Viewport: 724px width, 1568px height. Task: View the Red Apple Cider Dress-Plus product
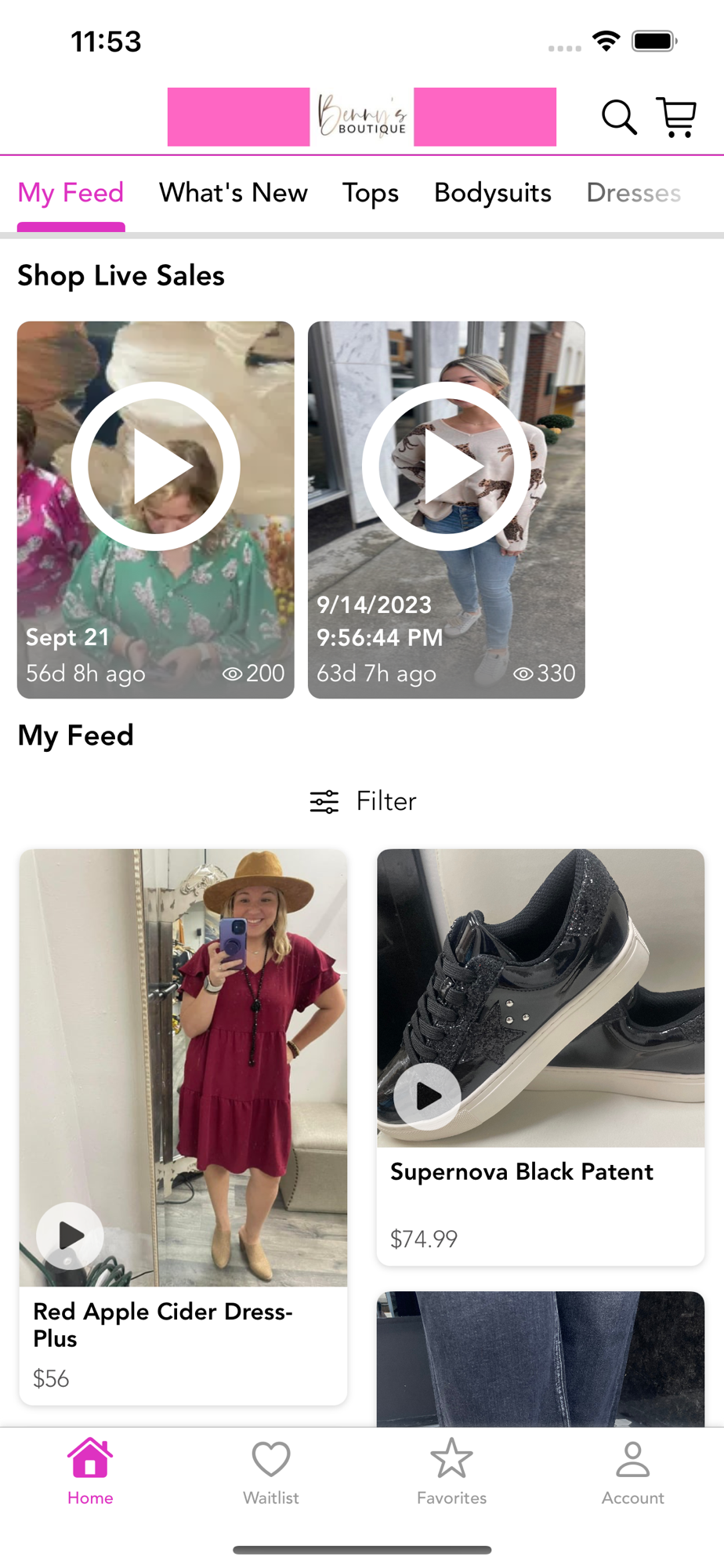click(x=183, y=1127)
